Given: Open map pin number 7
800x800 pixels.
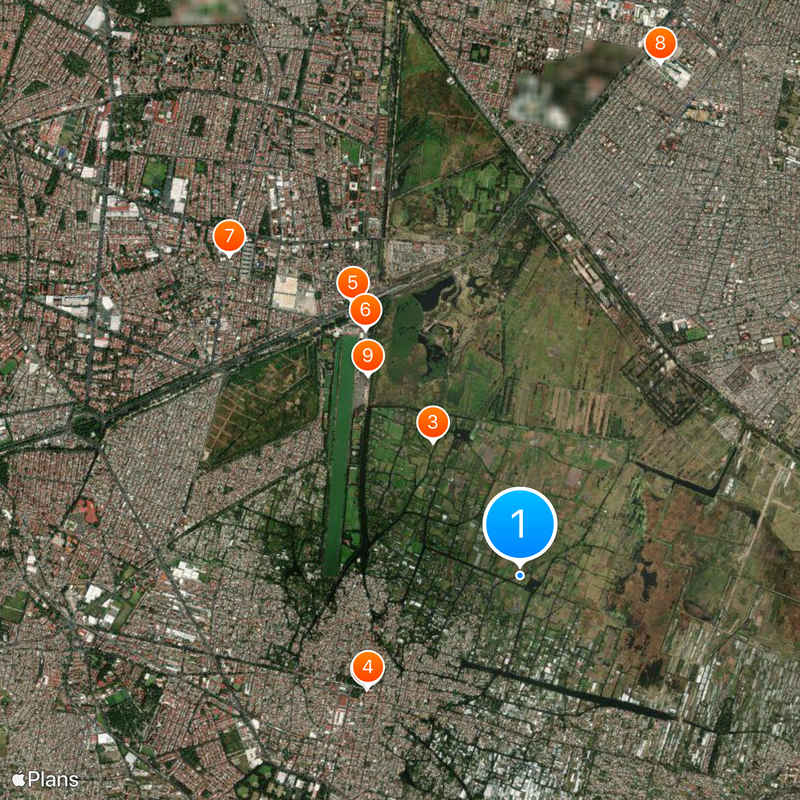Looking at the screenshot, I should point(229,237).
